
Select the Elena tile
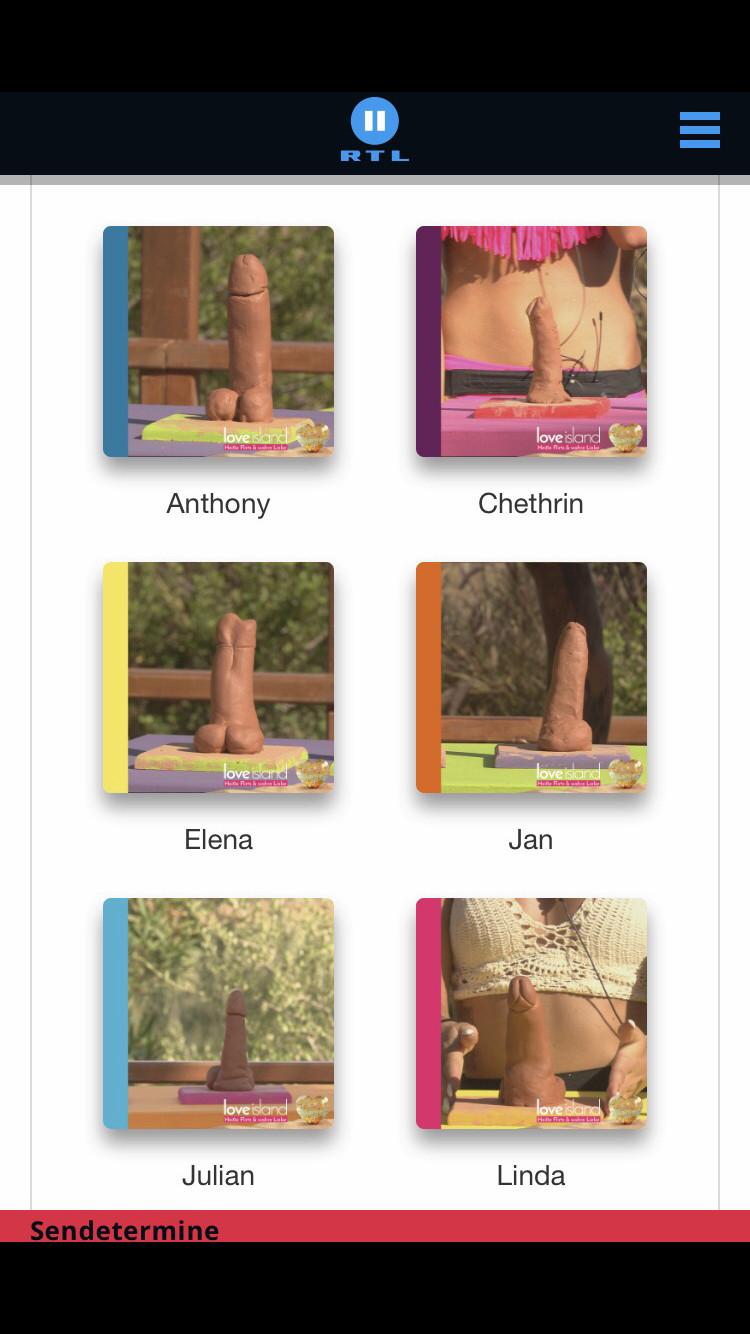click(x=218, y=678)
